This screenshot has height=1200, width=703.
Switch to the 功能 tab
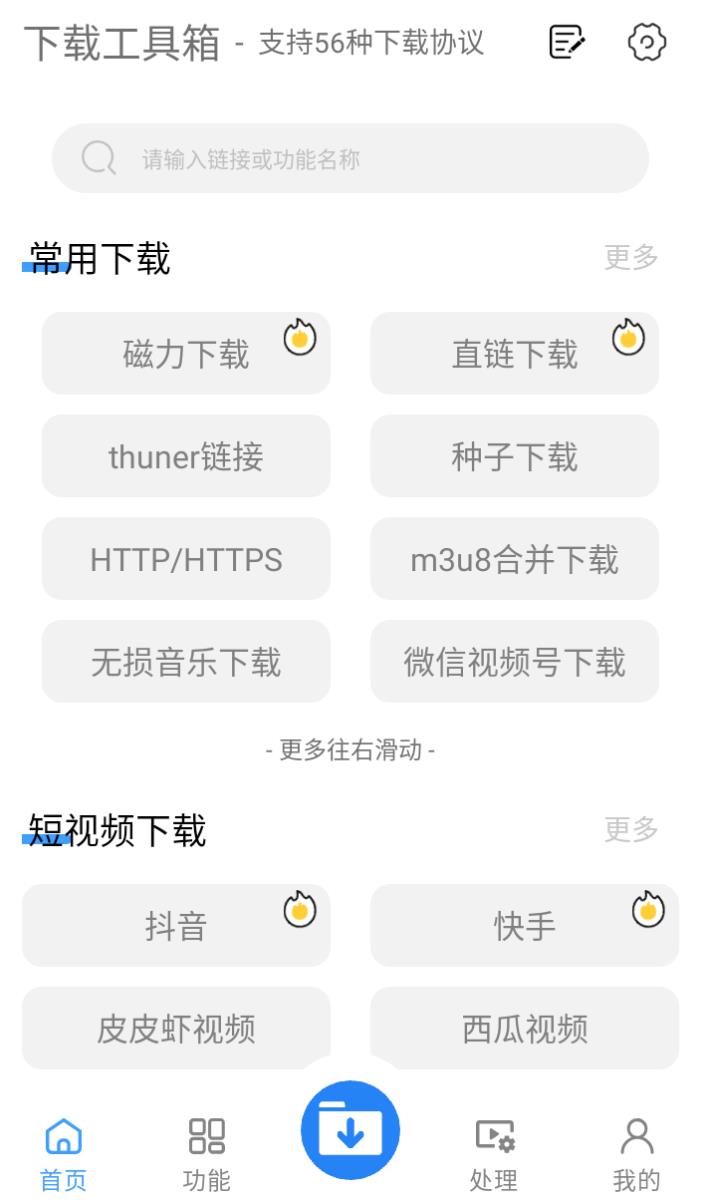tap(207, 1154)
